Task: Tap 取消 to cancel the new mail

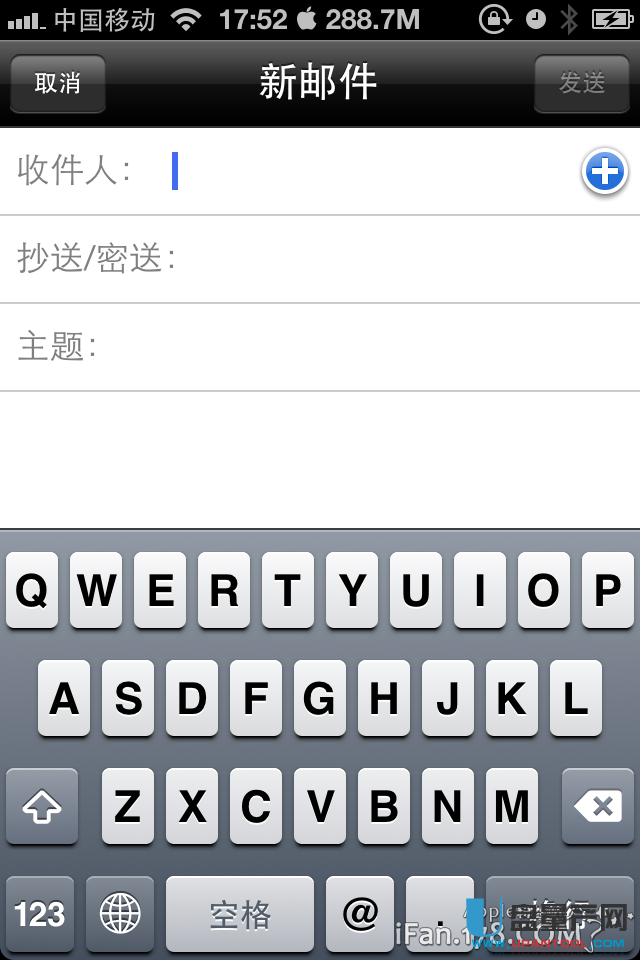Action: [58, 83]
